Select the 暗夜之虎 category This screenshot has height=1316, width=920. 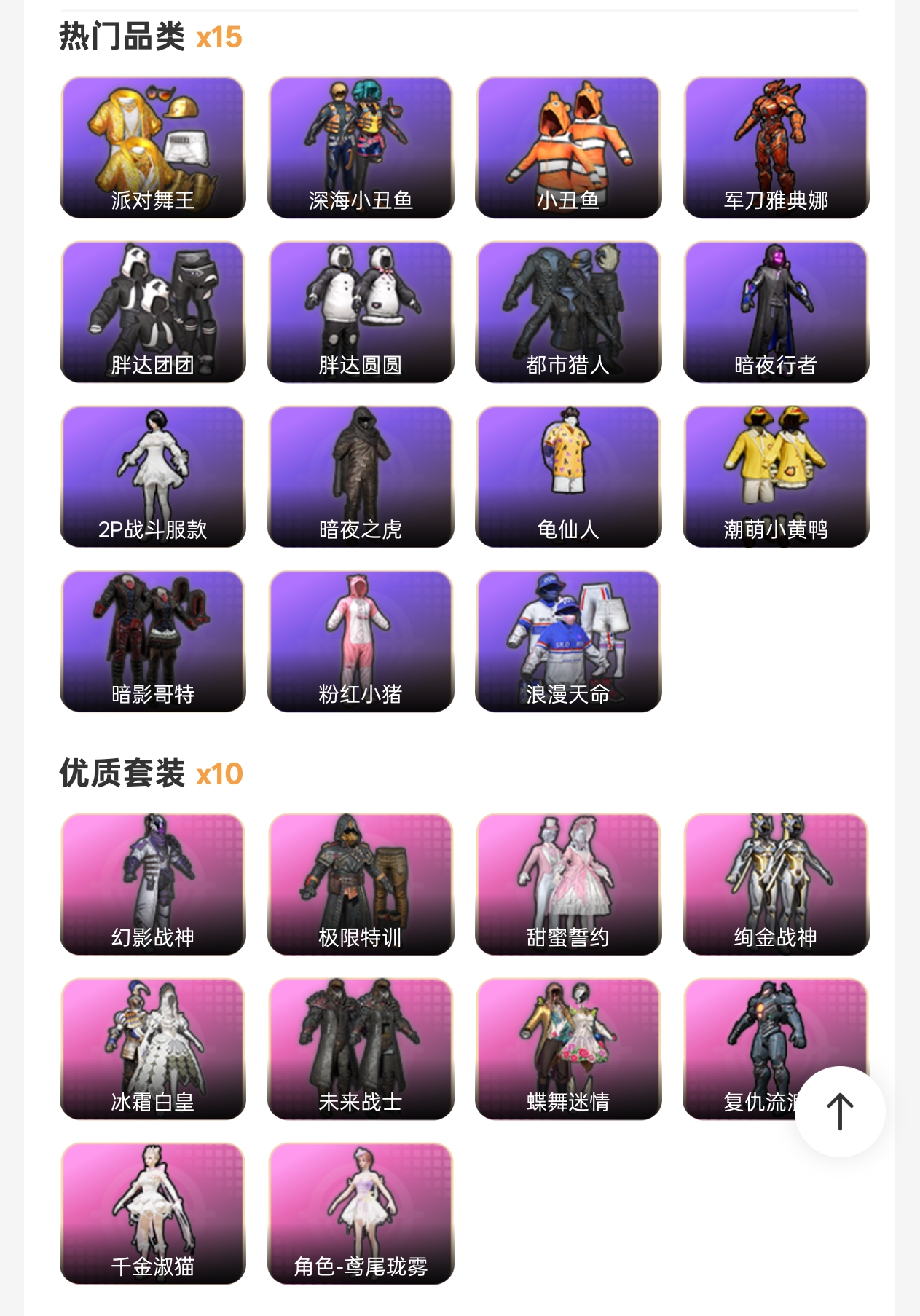pyautogui.click(x=361, y=477)
